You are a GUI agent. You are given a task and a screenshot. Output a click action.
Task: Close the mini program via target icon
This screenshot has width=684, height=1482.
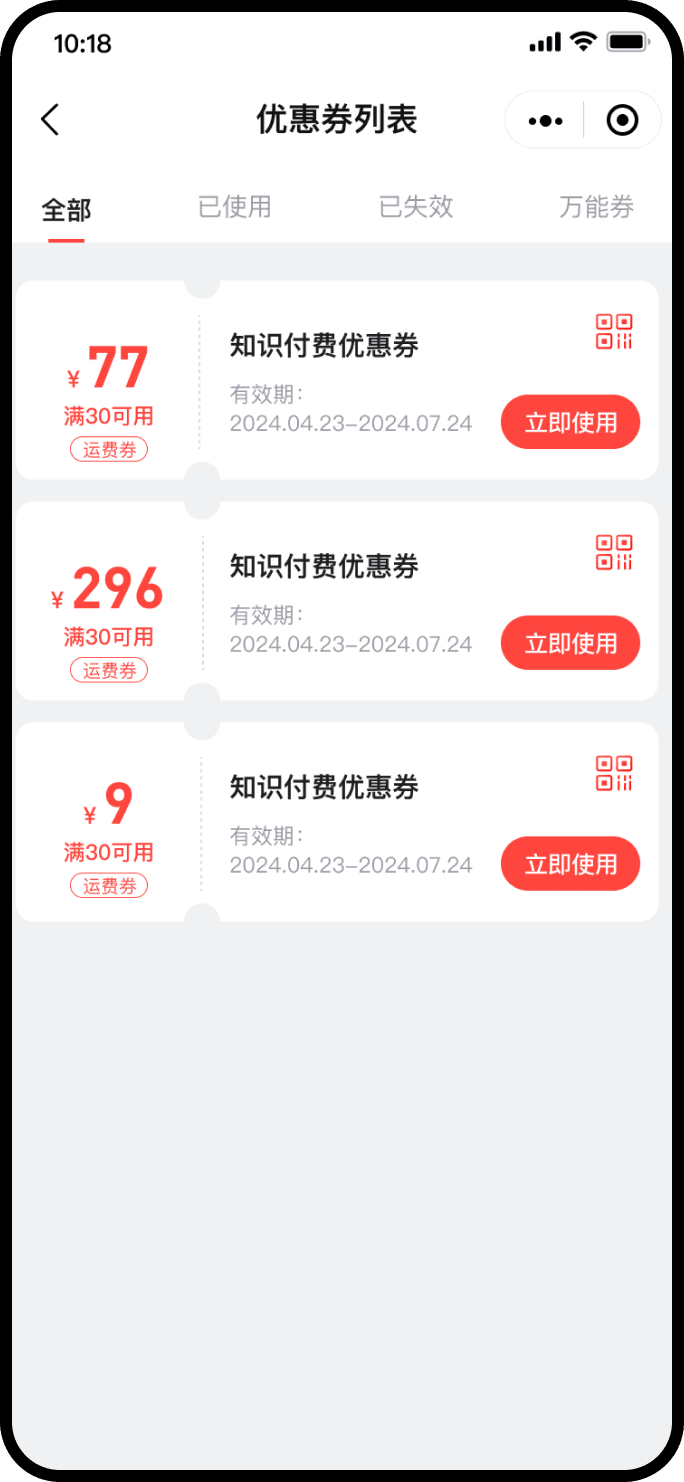(x=622, y=121)
